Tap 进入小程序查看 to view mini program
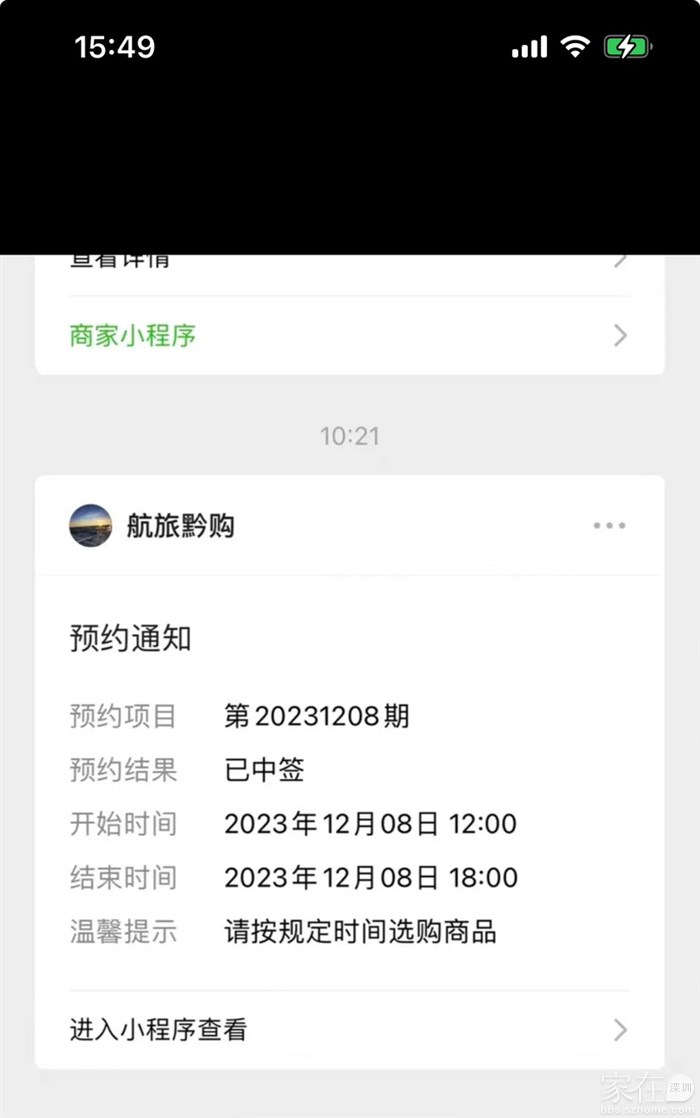Screen dimensions: 700x1118 click(348, 1030)
